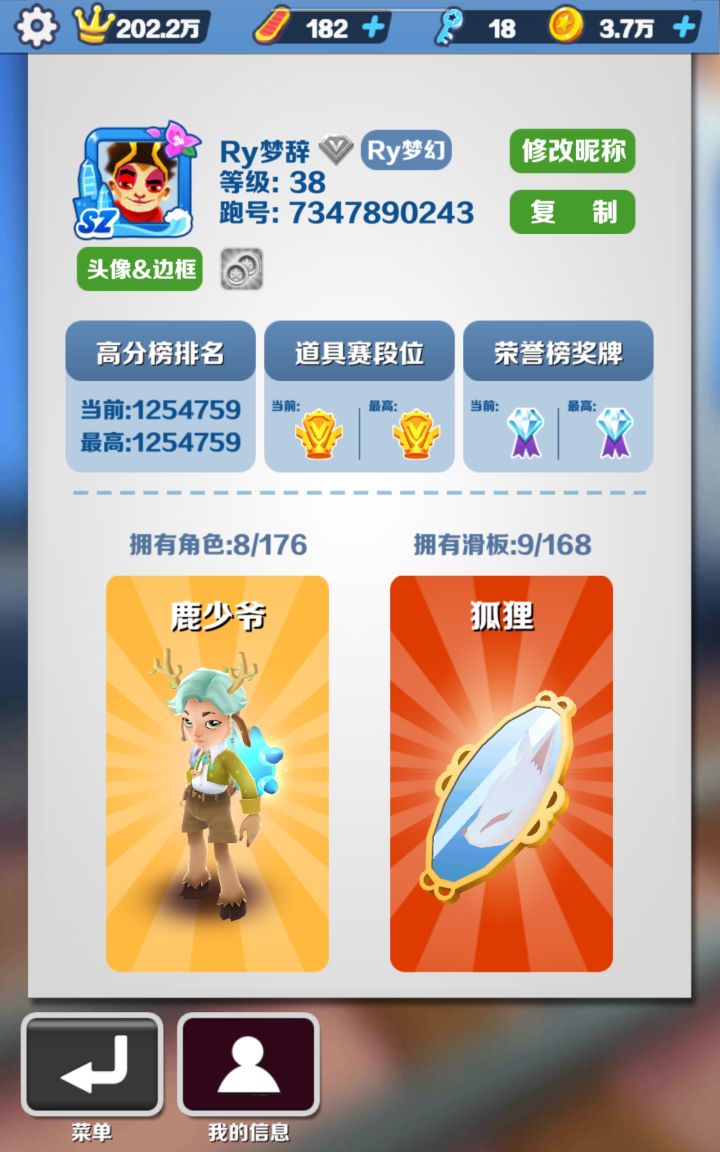
Task: Click the grey medal icon under the avatar
Action: coord(241,270)
